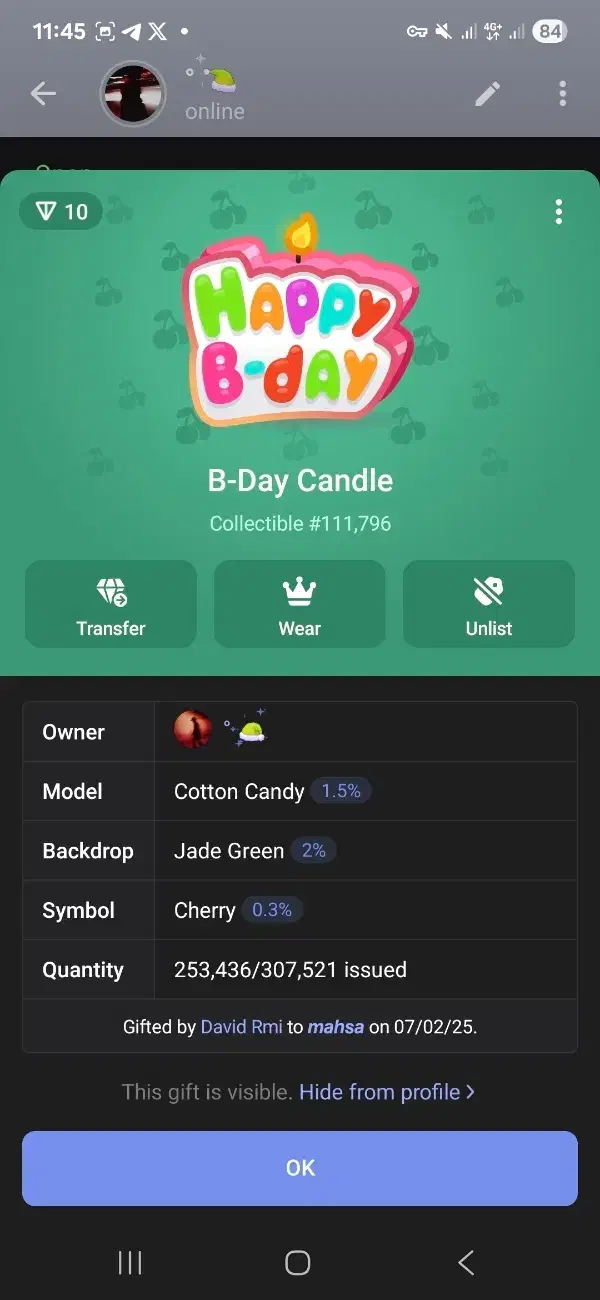Go back using the header arrow
600x1300 pixels.
pos(43,94)
